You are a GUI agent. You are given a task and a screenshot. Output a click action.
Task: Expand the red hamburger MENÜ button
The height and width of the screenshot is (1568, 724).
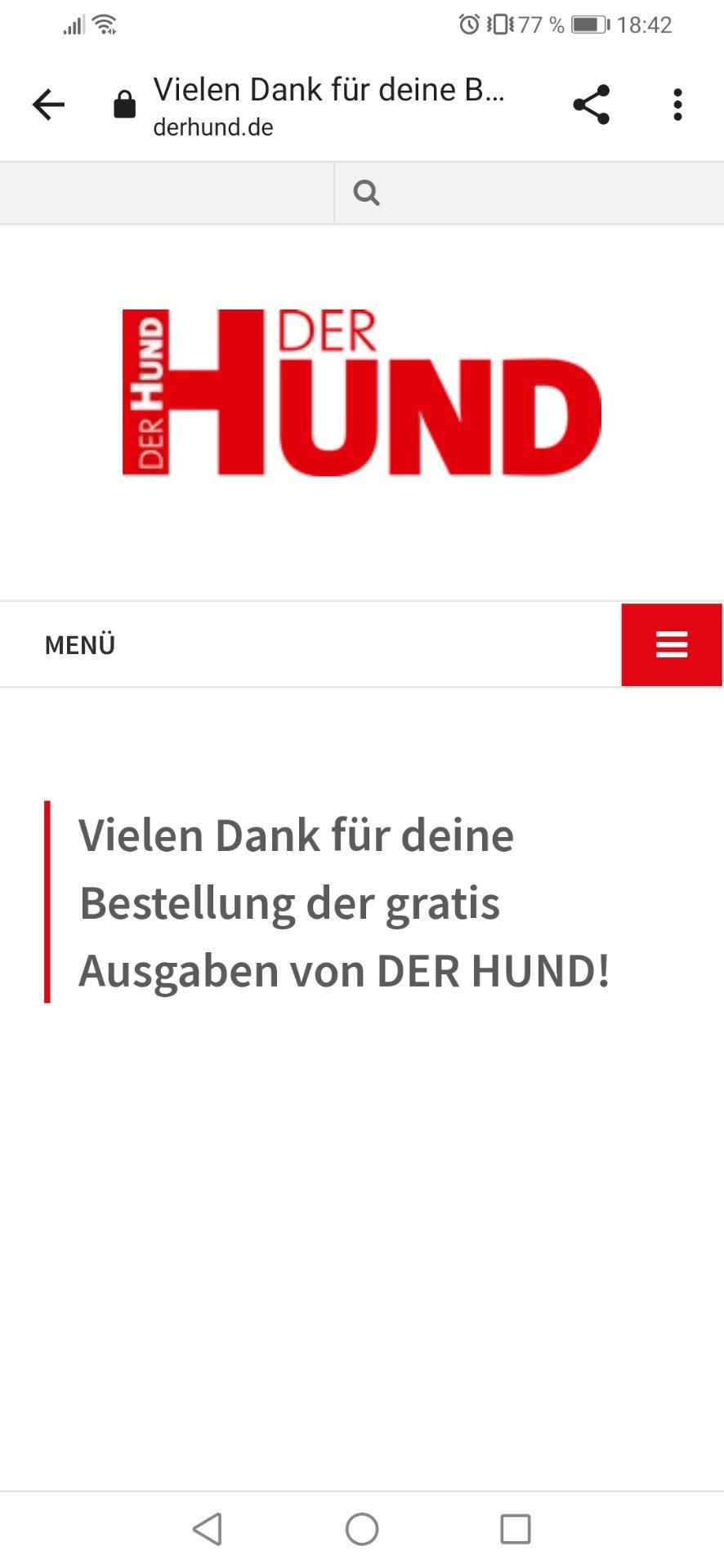(x=672, y=645)
